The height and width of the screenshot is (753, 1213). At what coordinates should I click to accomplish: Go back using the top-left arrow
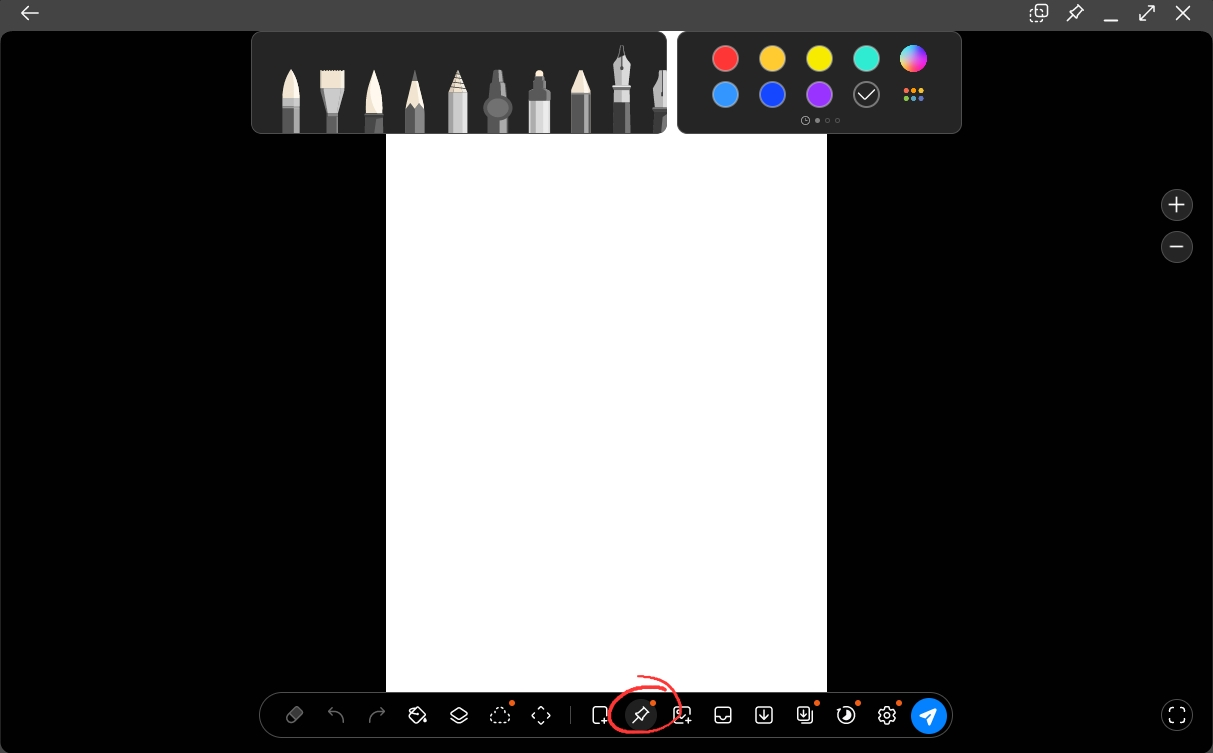pos(30,14)
